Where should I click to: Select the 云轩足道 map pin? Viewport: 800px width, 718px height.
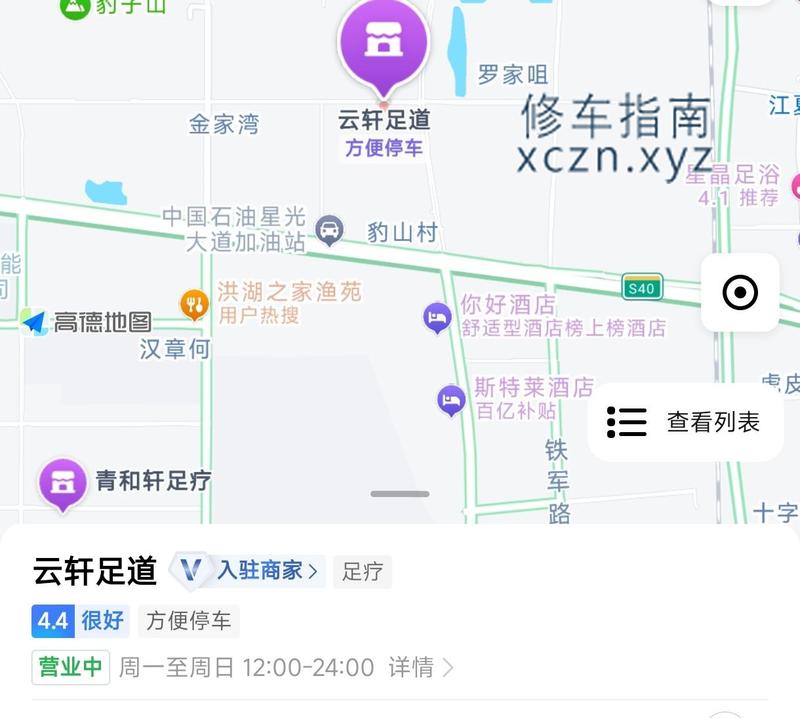click(x=384, y=46)
